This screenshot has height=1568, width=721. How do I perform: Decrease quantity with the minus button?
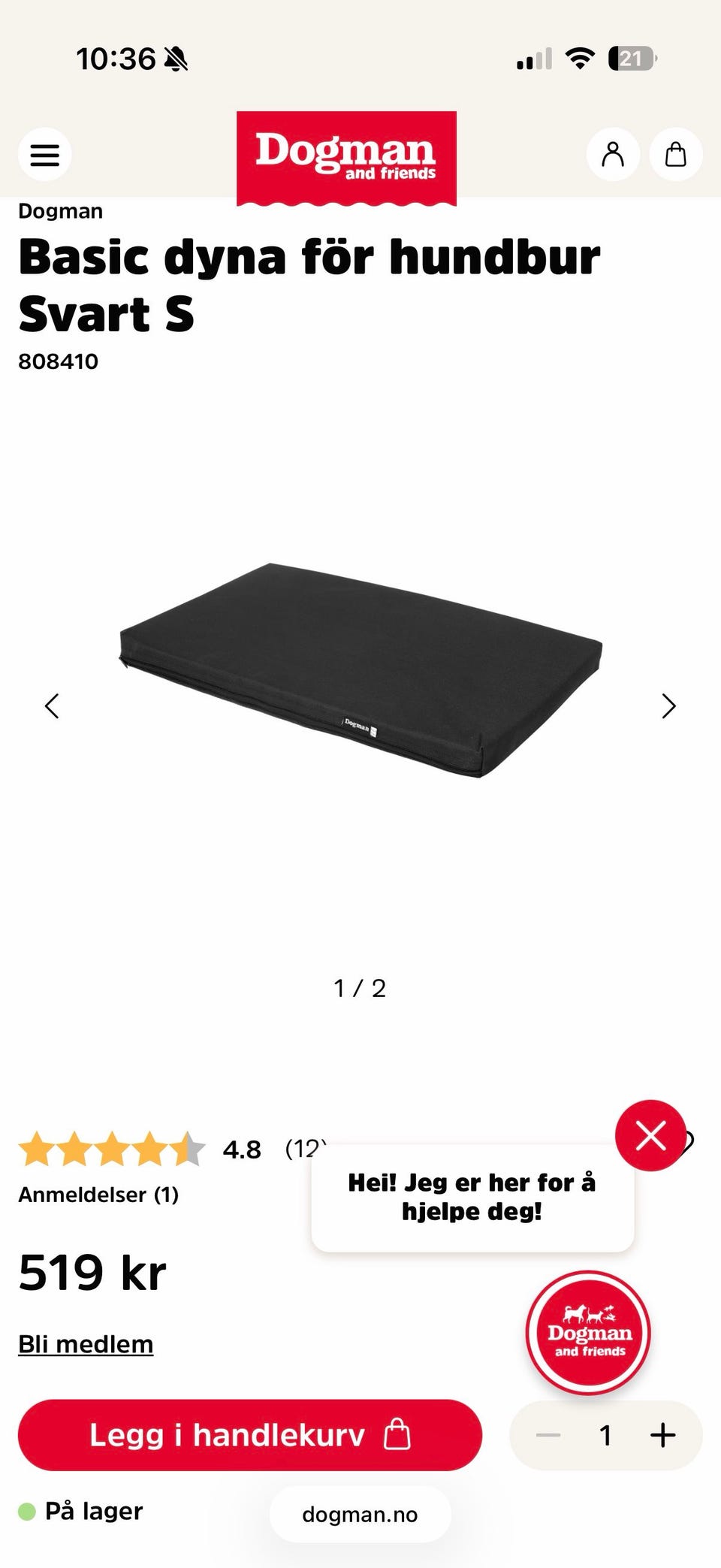548,1435
